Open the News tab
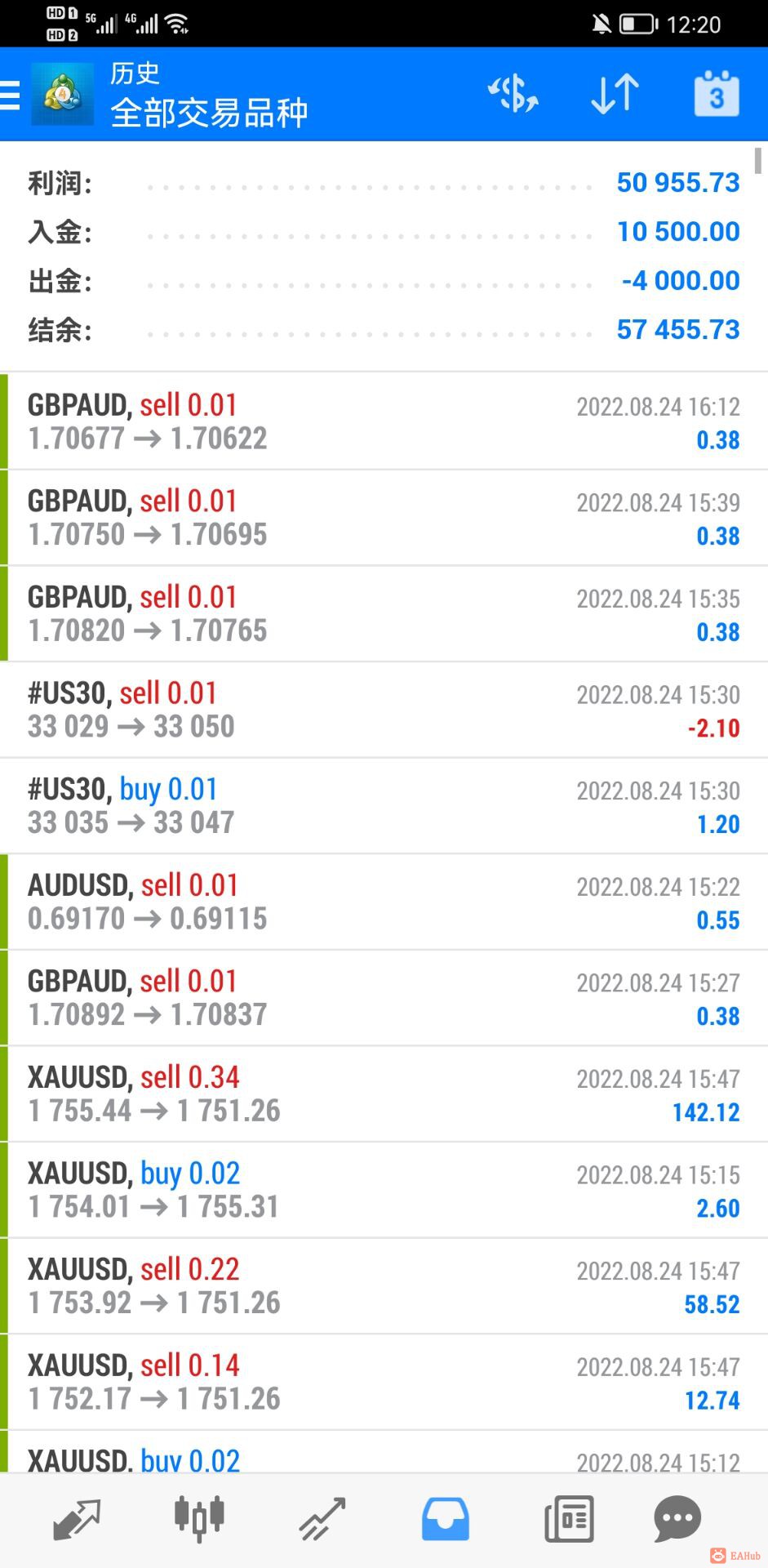This screenshot has width=768, height=1568. tap(569, 1519)
